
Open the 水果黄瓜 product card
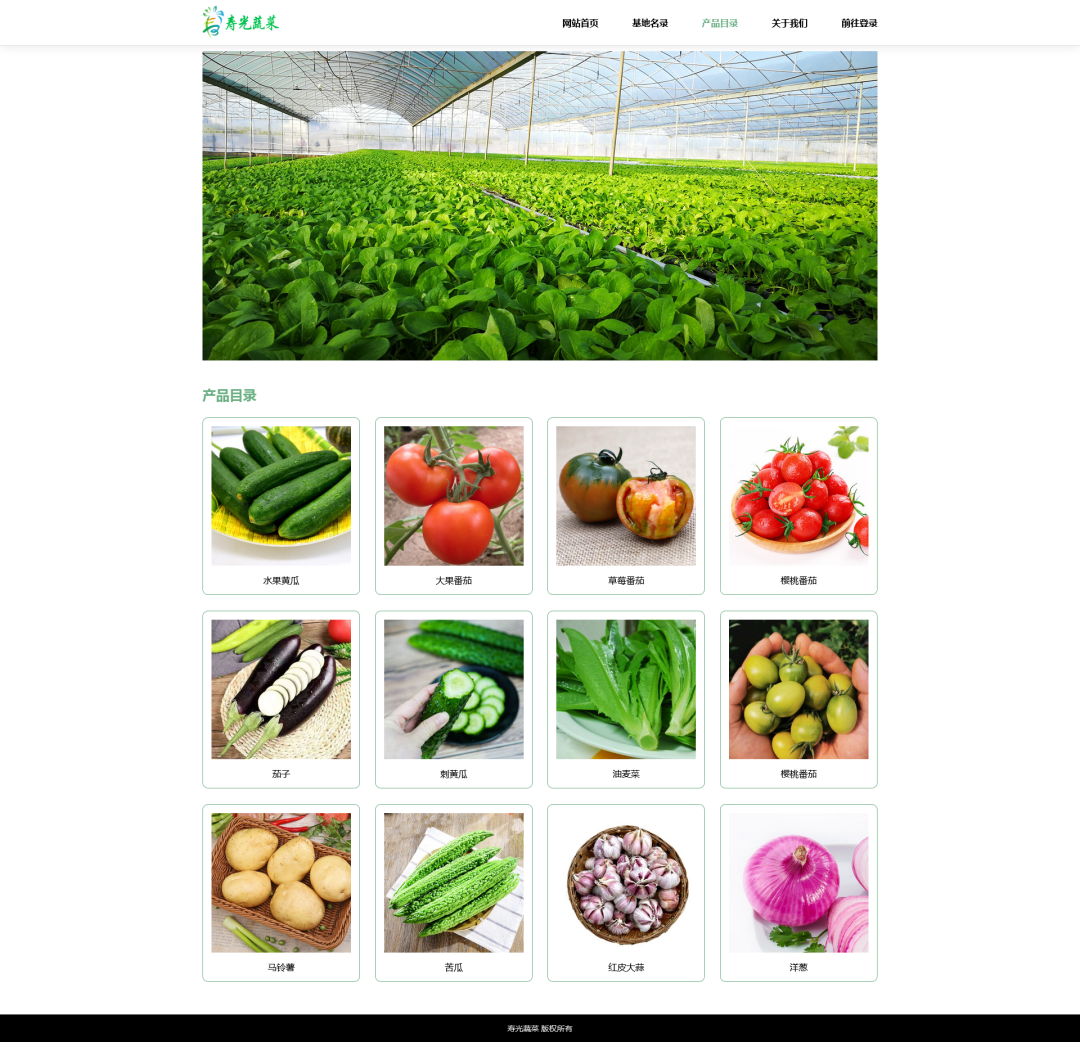281,505
